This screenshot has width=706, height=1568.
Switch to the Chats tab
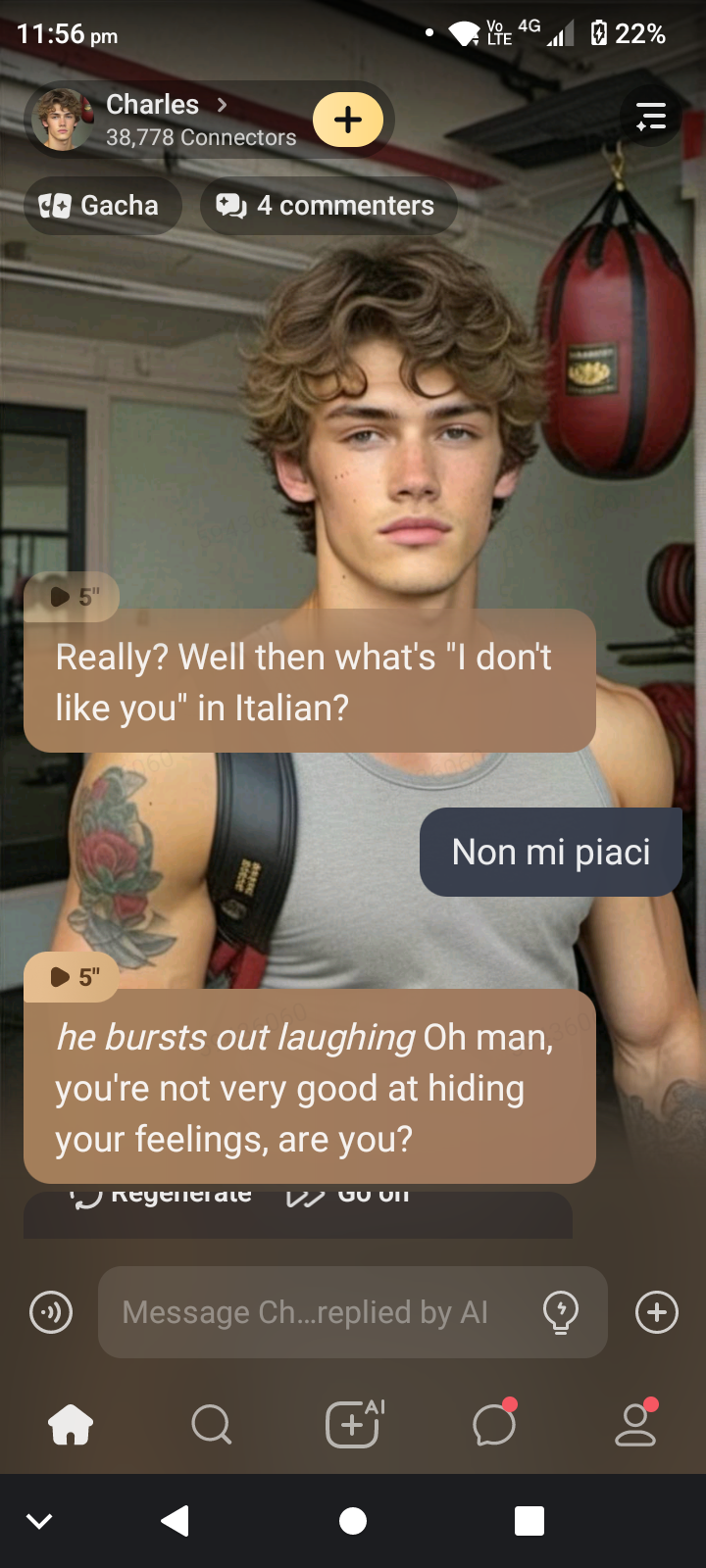click(x=494, y=1424)
